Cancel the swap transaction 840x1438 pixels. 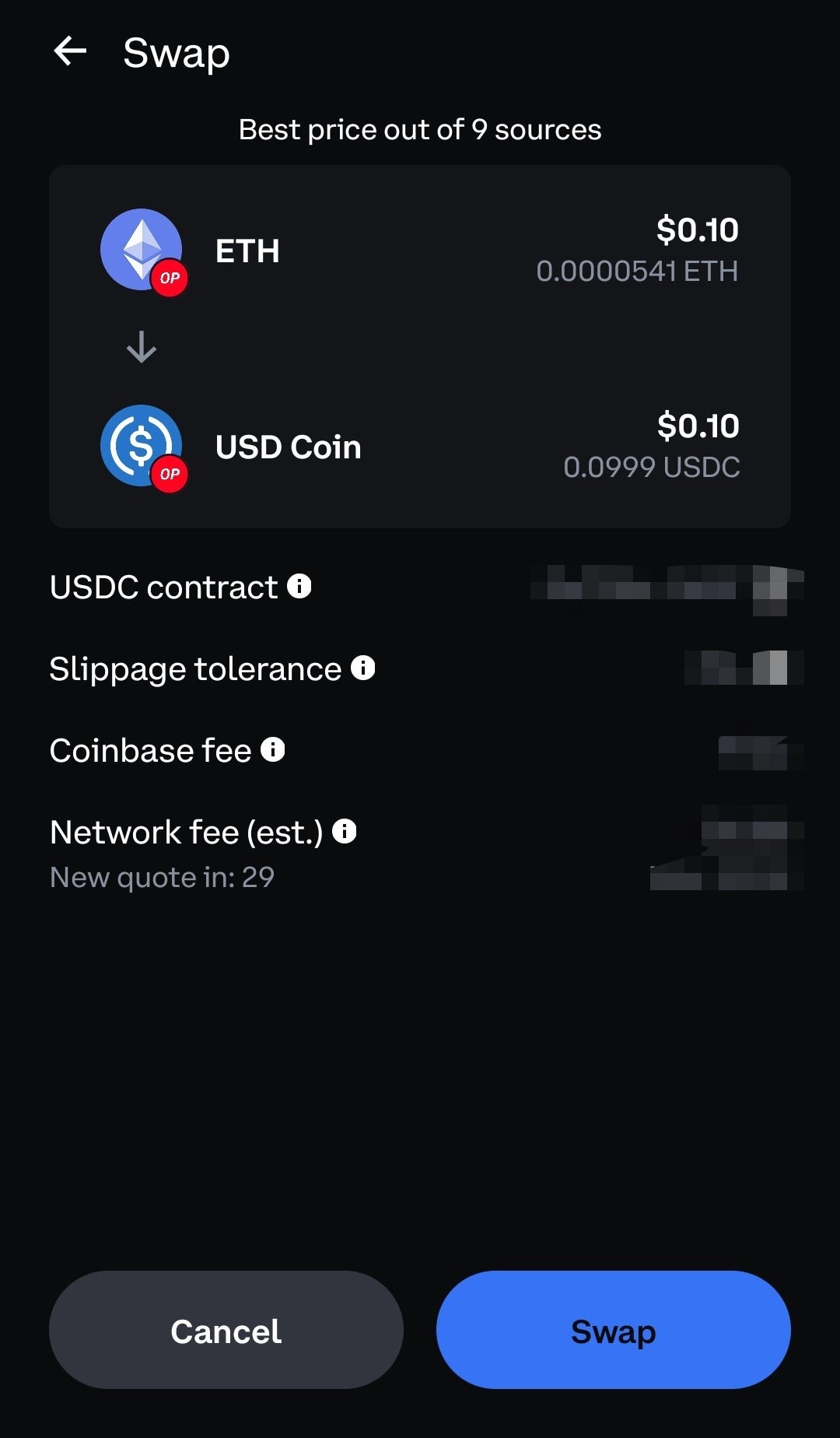pyautogui.click(x=226, y=1331)
